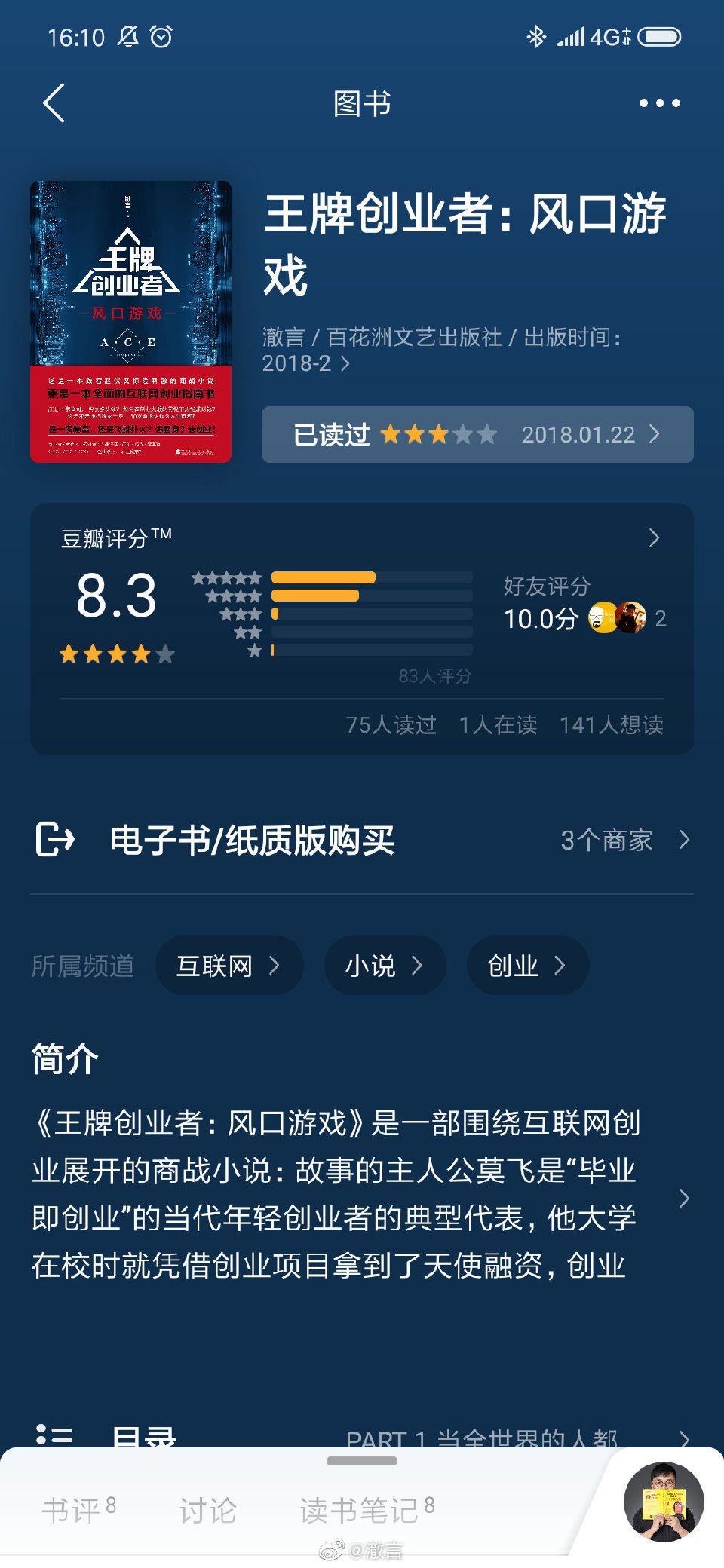Open the book cover thumbnail
The width and height of the screenshot is (724, 1568).
pos(128,320)
